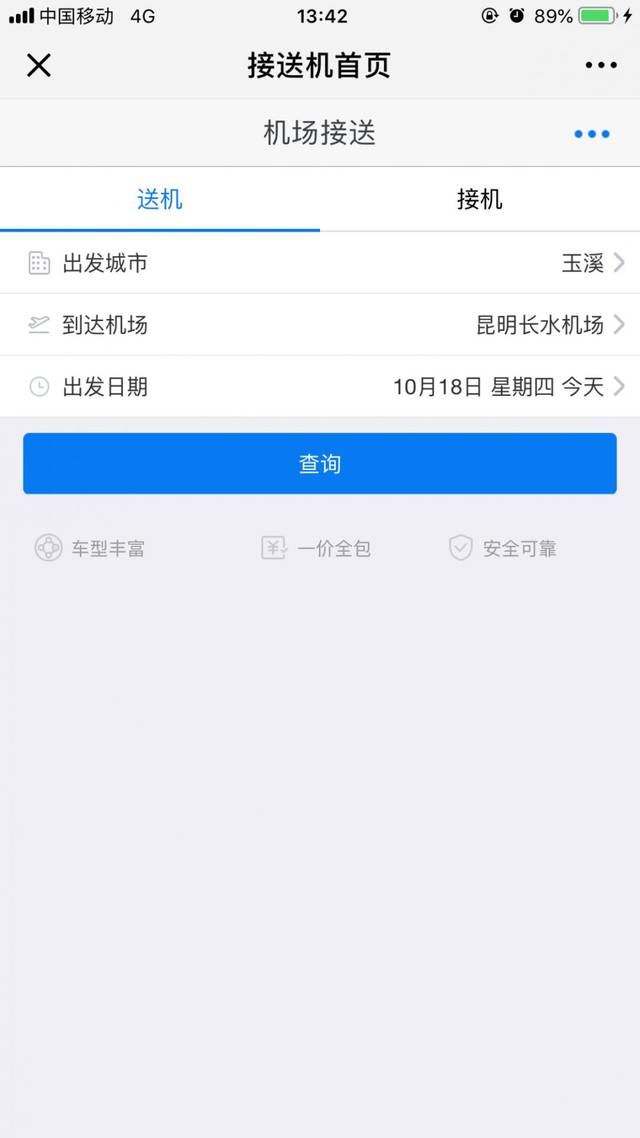Switch to the 接机 tab
The image size is (640, 1138).
[479, 200]
